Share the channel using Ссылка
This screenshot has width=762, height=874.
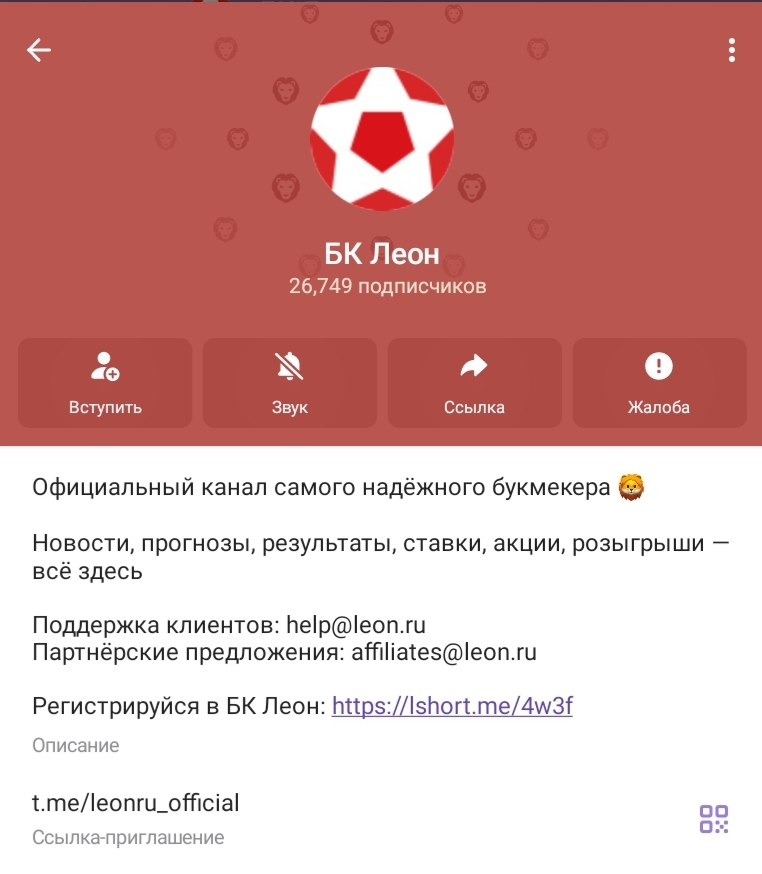pyautogui.click(x=474, y=383)
